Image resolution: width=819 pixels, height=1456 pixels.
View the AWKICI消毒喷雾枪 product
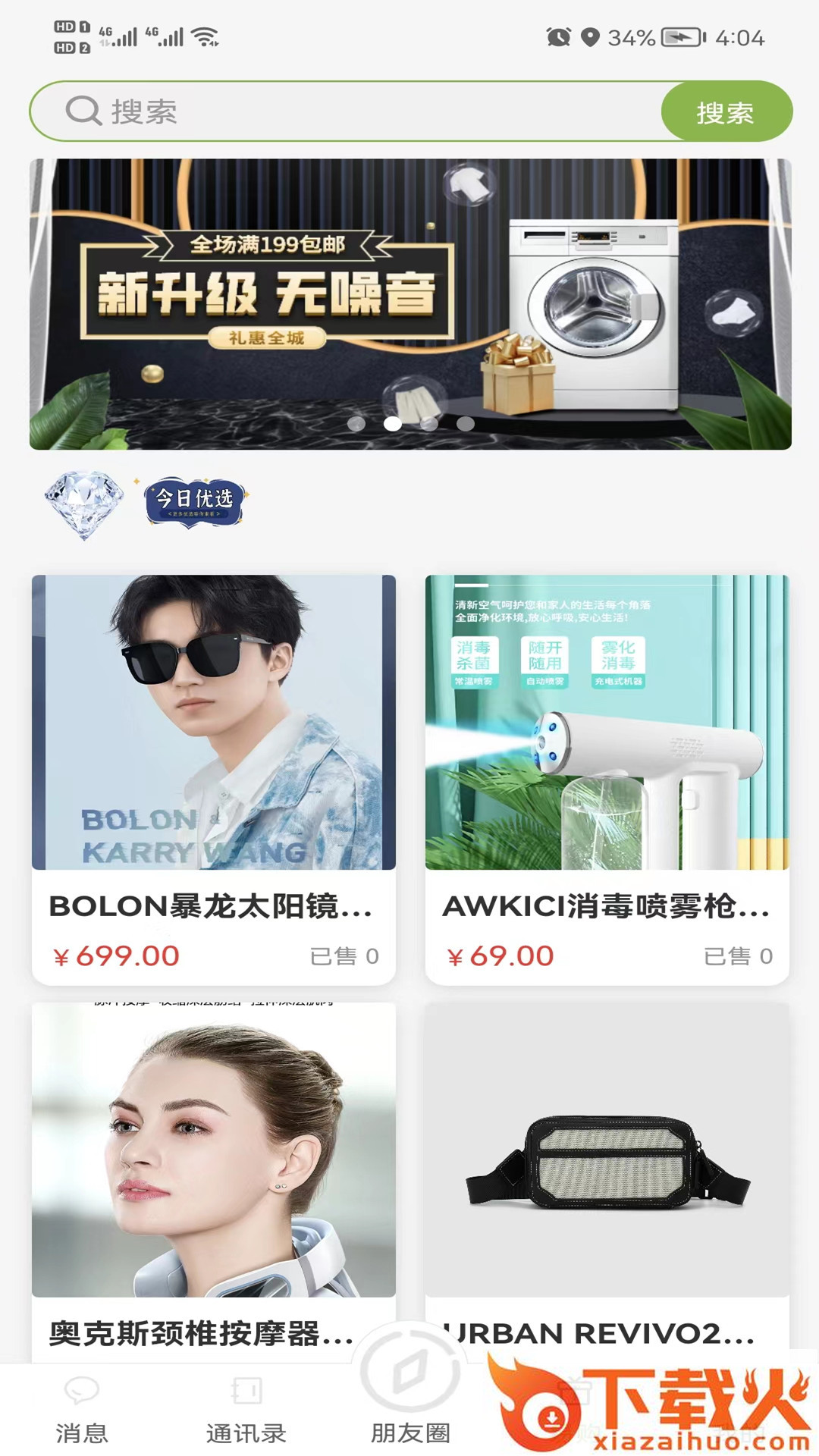pyautogui.click(x=607, y=780)
